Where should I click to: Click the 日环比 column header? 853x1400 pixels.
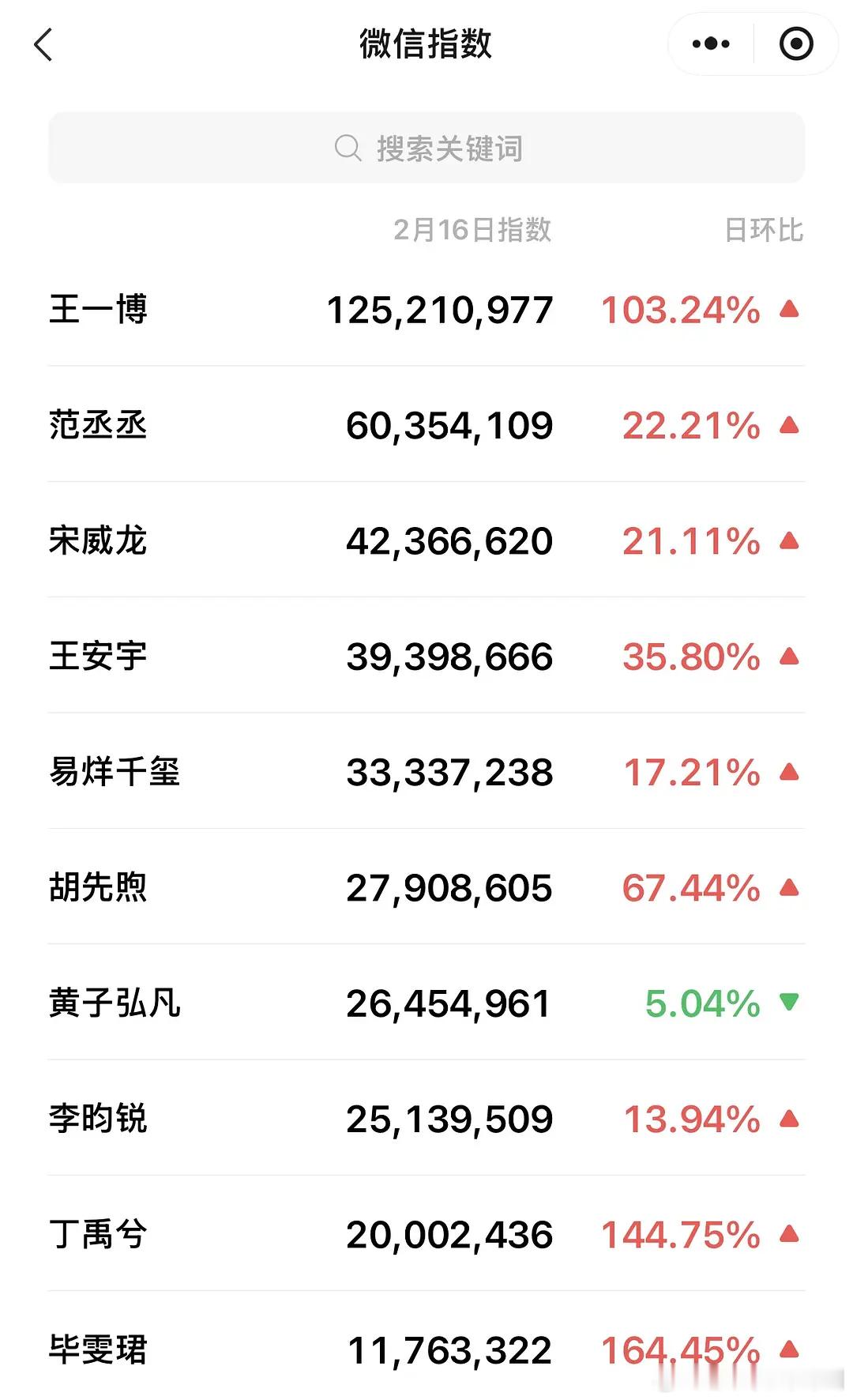pyautogui.click(x=765, y=230)
